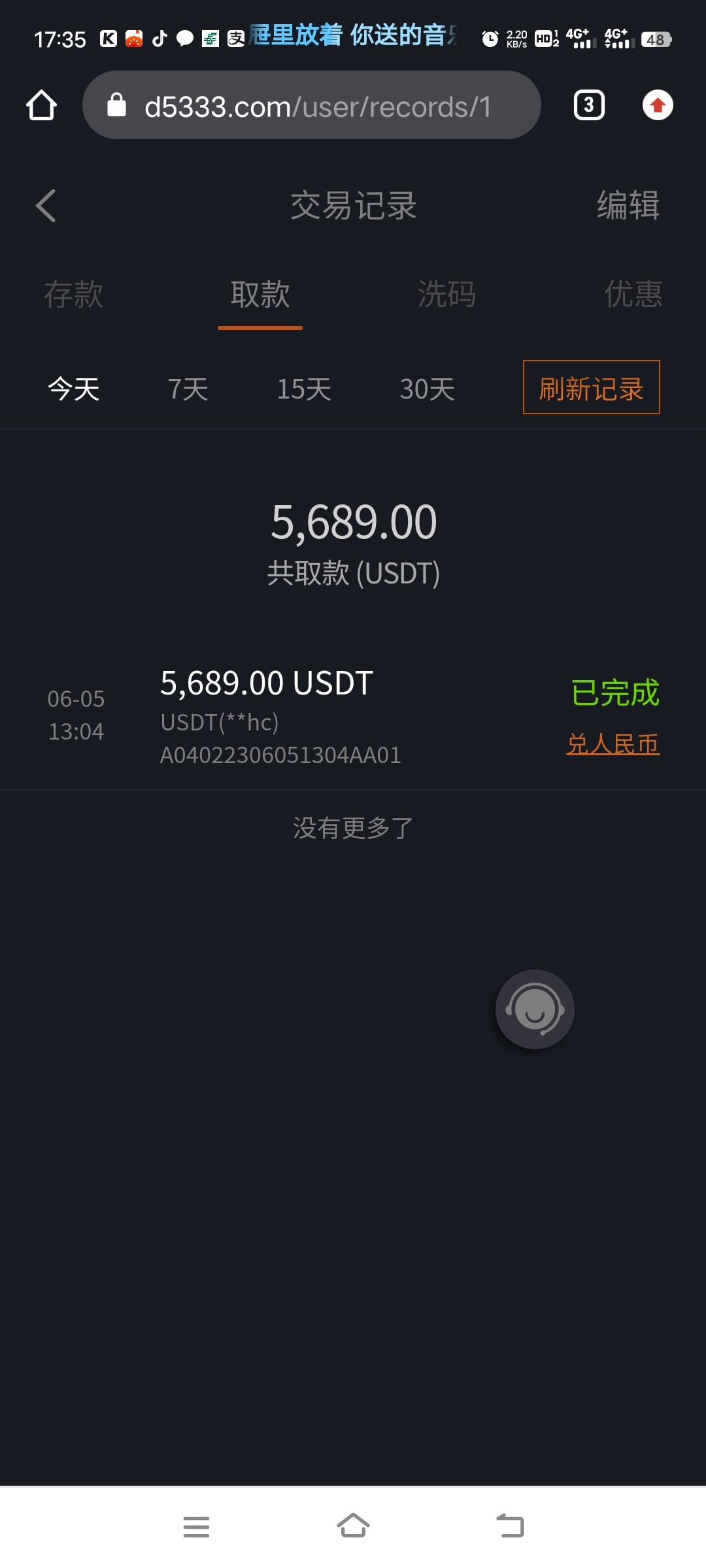
Task: Show records from 7天
Action: click(188, 389)
